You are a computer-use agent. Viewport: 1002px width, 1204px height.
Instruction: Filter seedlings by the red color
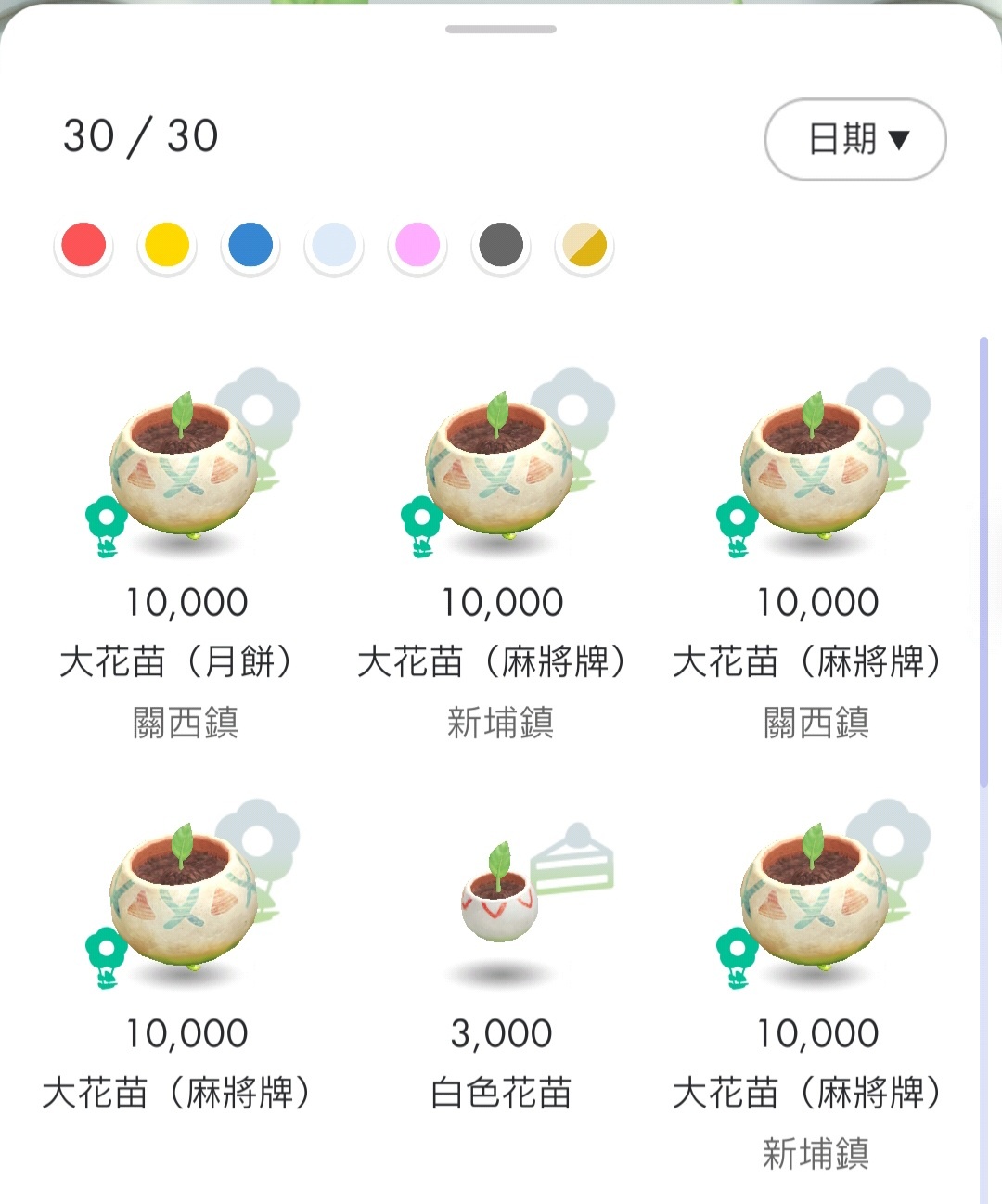coord(83,246)
